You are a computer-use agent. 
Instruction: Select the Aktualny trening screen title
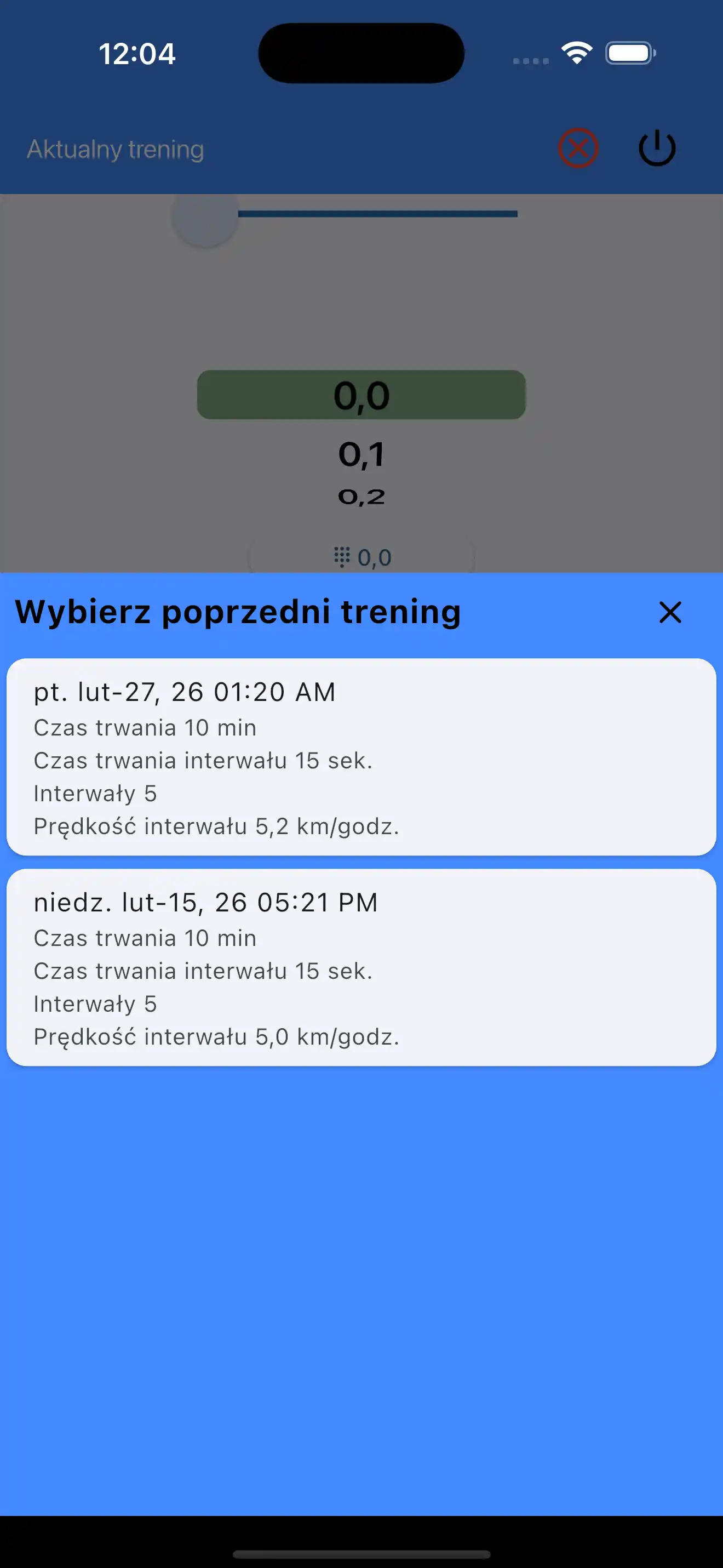coord(114,149)
